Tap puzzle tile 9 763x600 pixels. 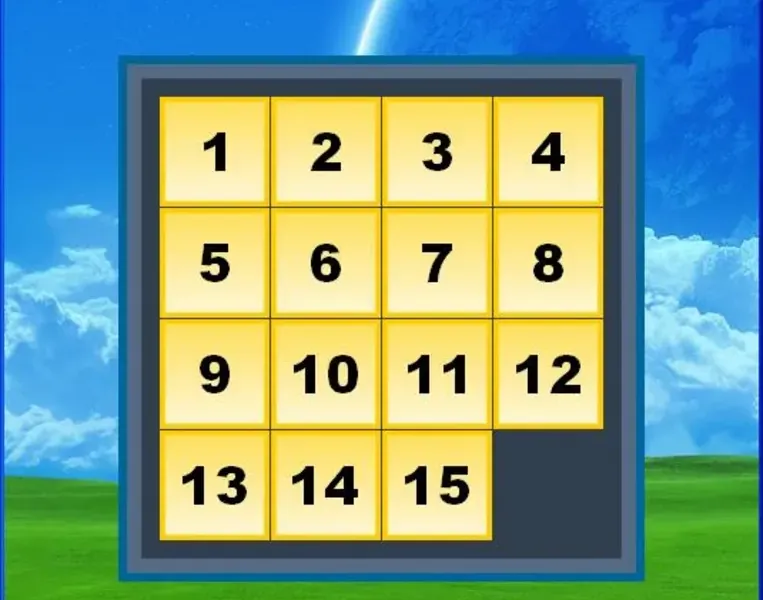point(214,374)
